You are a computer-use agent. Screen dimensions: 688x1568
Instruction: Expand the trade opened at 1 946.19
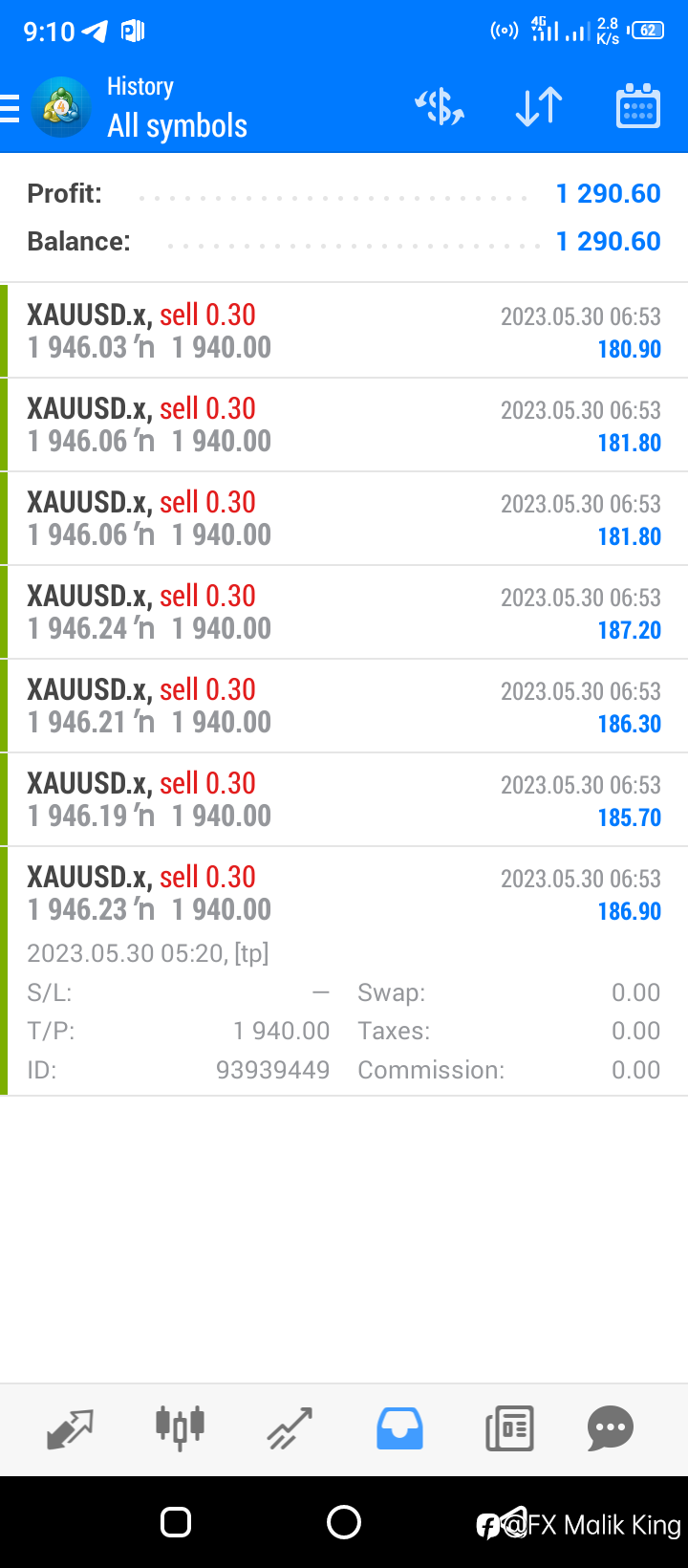coord(344,799)
